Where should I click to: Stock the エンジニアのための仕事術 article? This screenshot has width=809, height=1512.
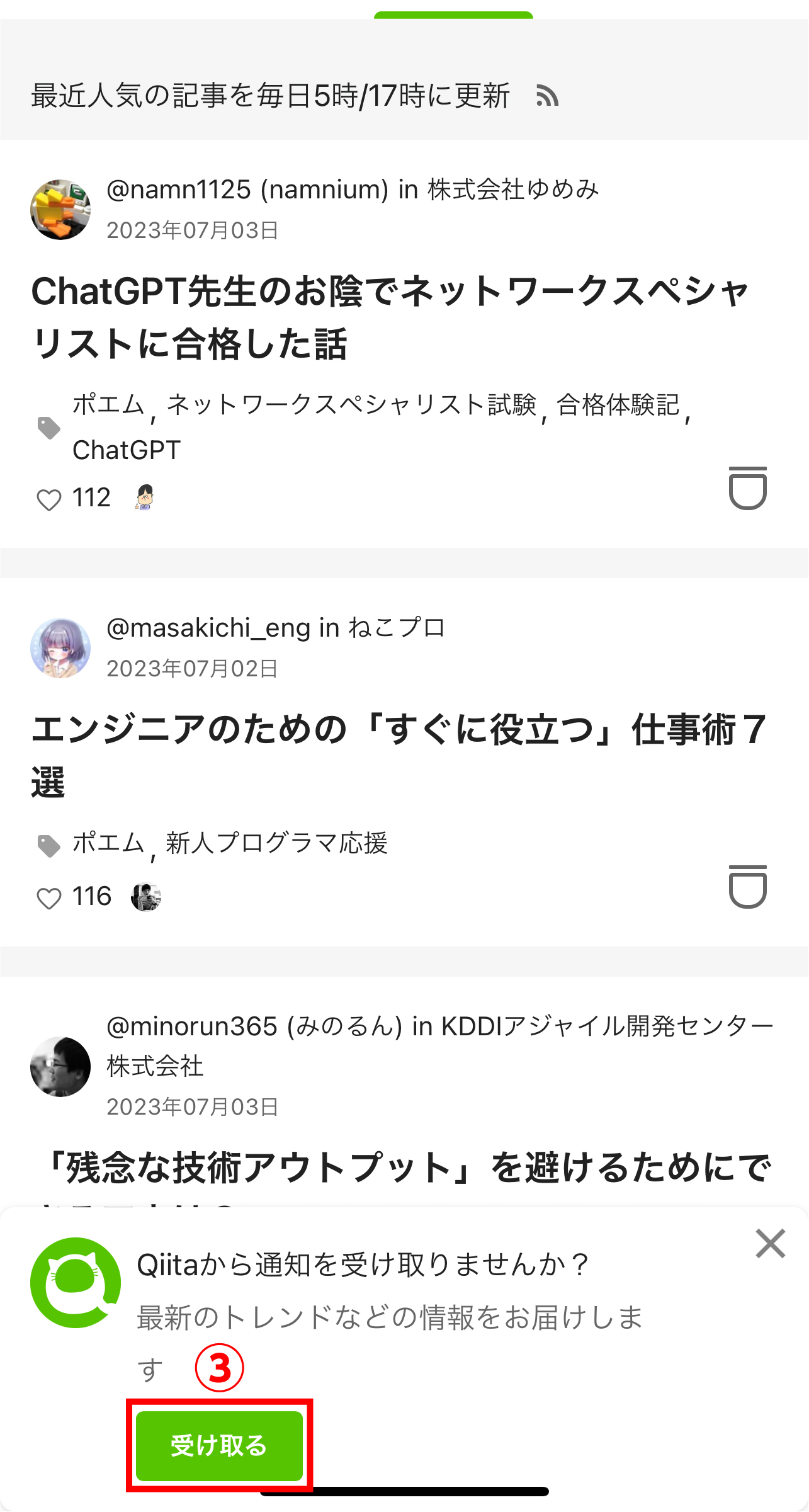[748, 887]
